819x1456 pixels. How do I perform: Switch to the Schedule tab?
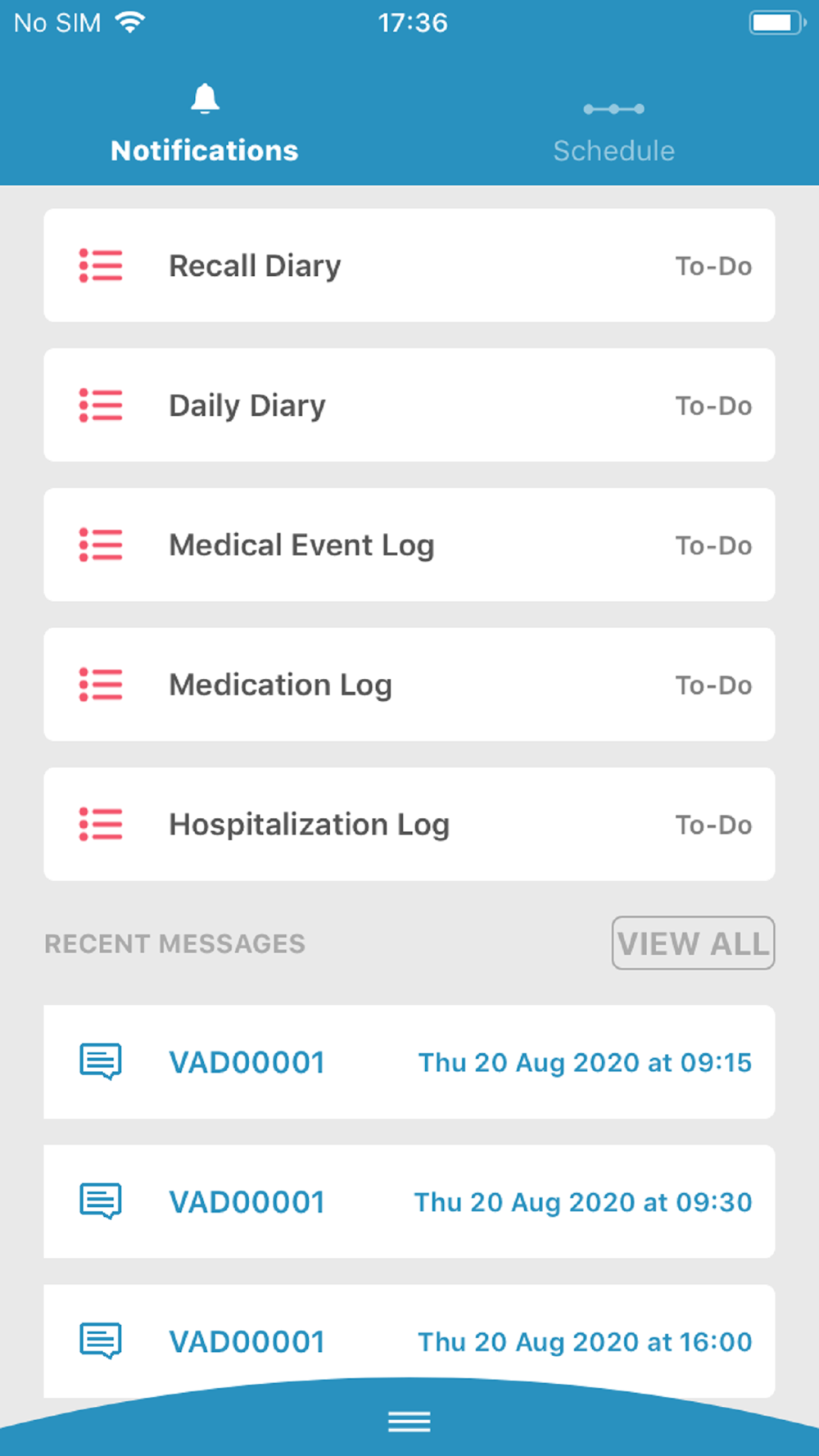613,131
